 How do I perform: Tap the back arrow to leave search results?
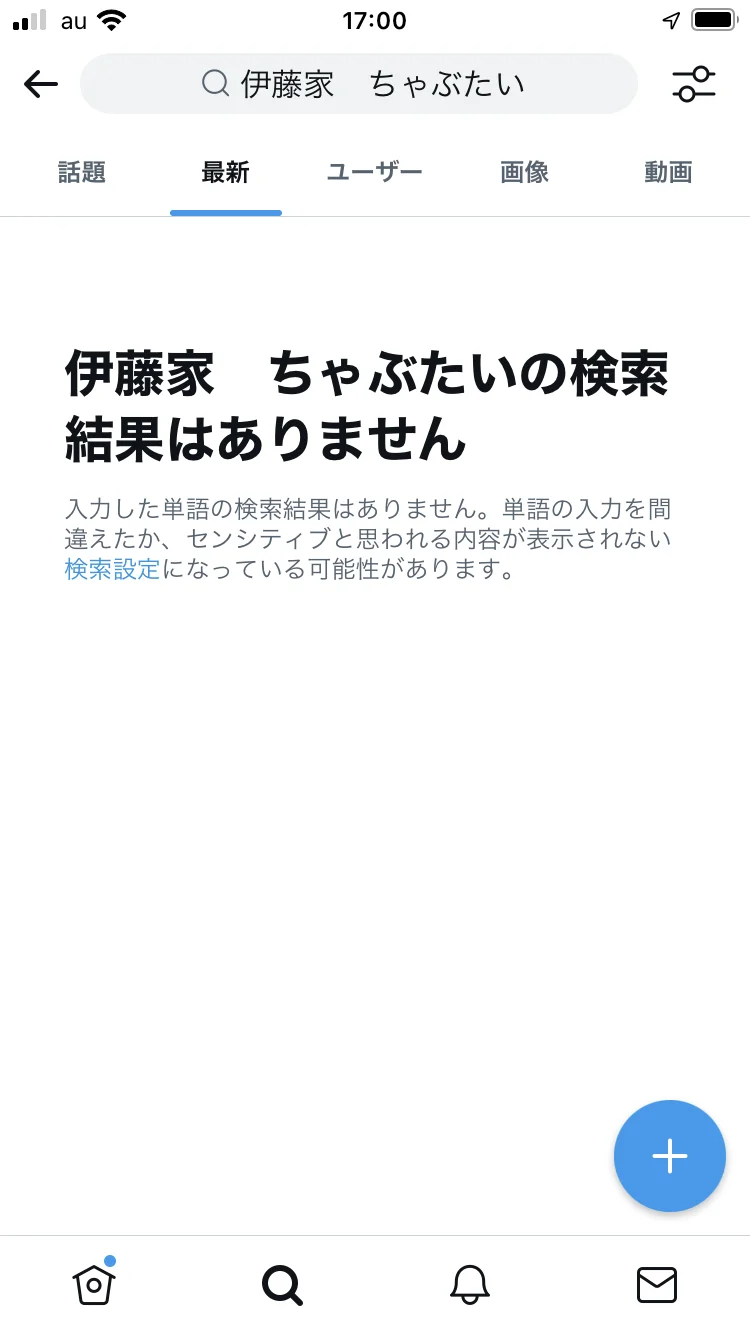pos(40,84)
